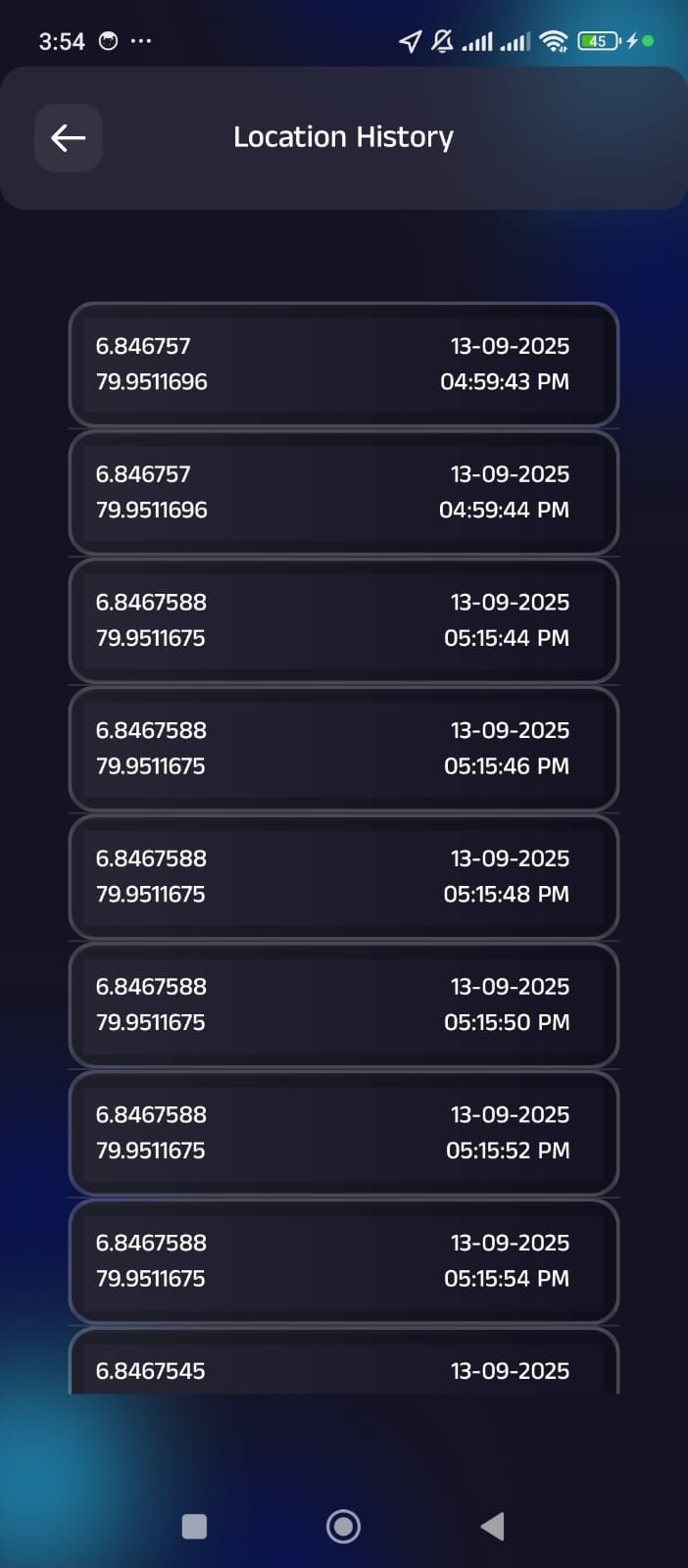The height and width of the screenshot is (1568, 688).
Task: Open the location entry at 04:59:44 PM
Action: click(x=343, y=492)
